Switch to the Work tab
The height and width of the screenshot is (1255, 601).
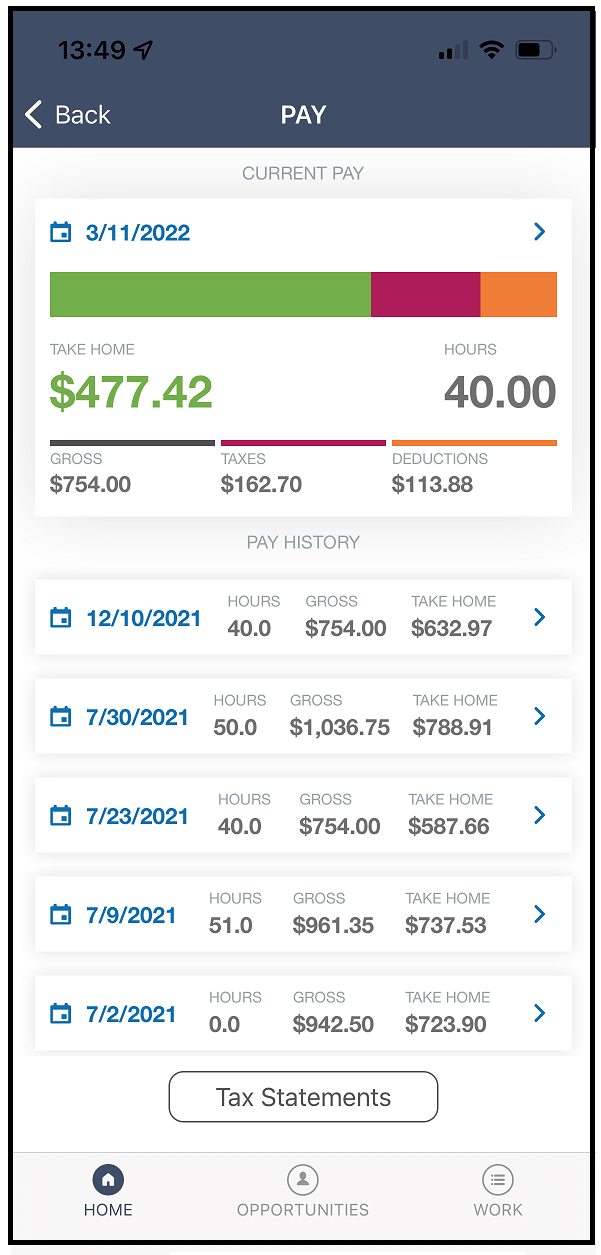pyautogui.click(x=498, y=1191)
